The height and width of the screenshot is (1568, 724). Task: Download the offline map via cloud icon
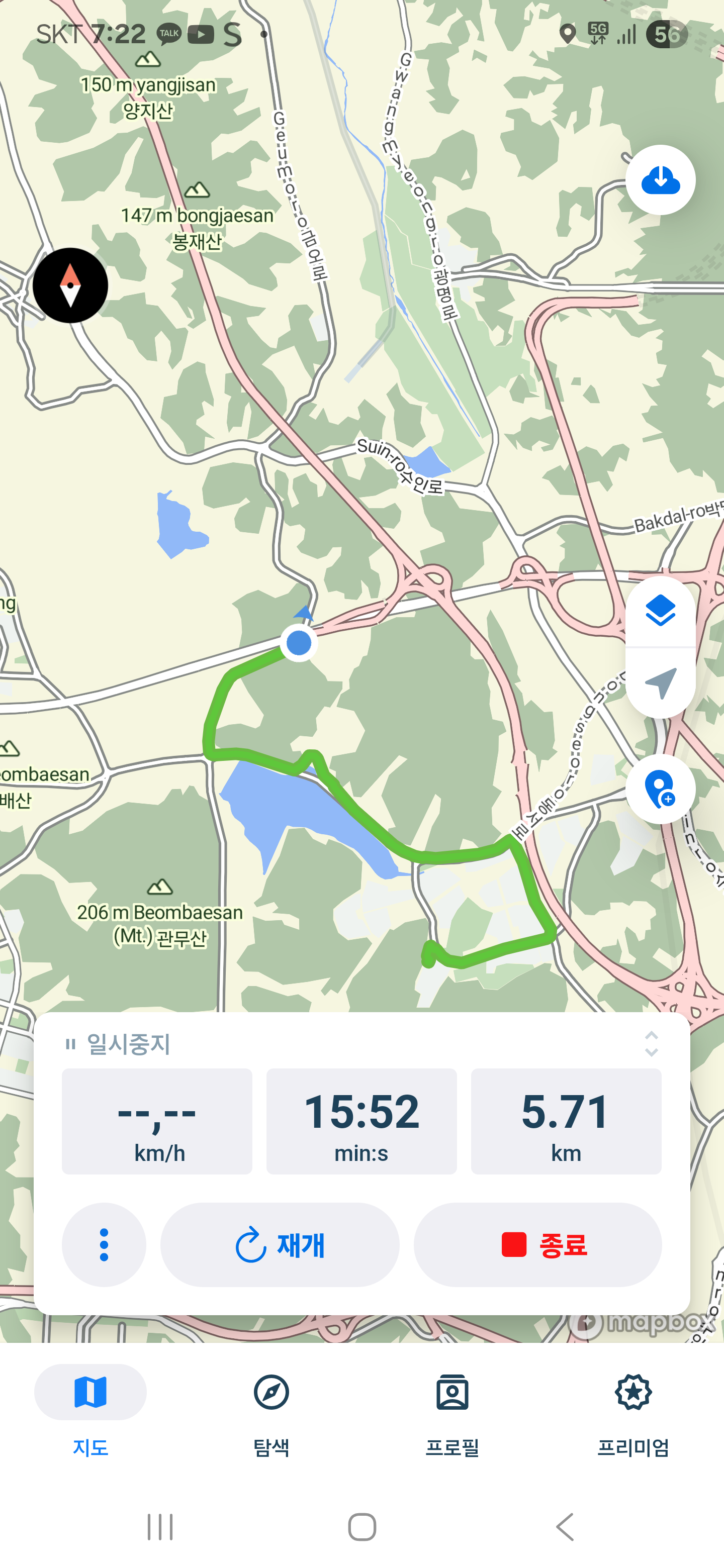(660, 180)
